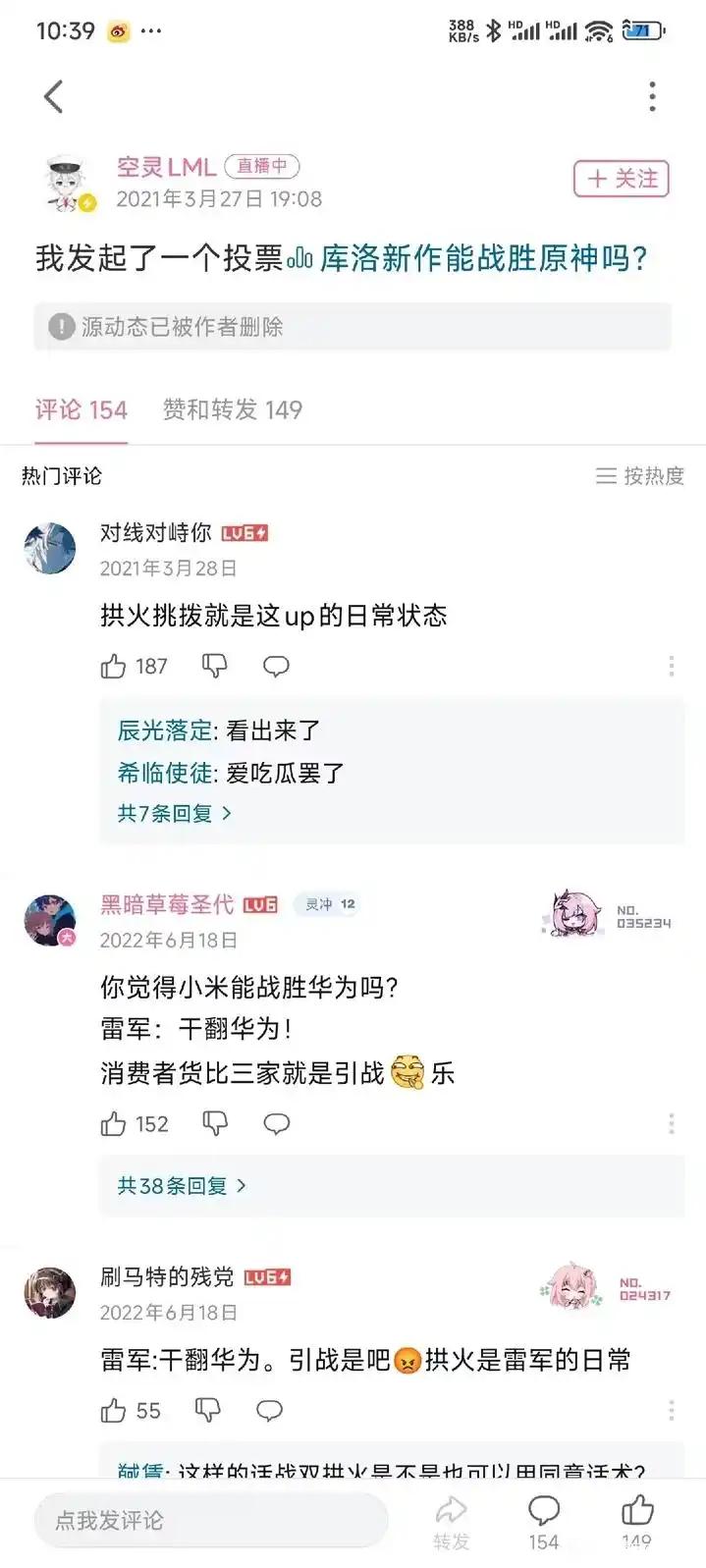Go back using the top-left arrow
The height and width of the screenshot is (1568, 706).
54,96
